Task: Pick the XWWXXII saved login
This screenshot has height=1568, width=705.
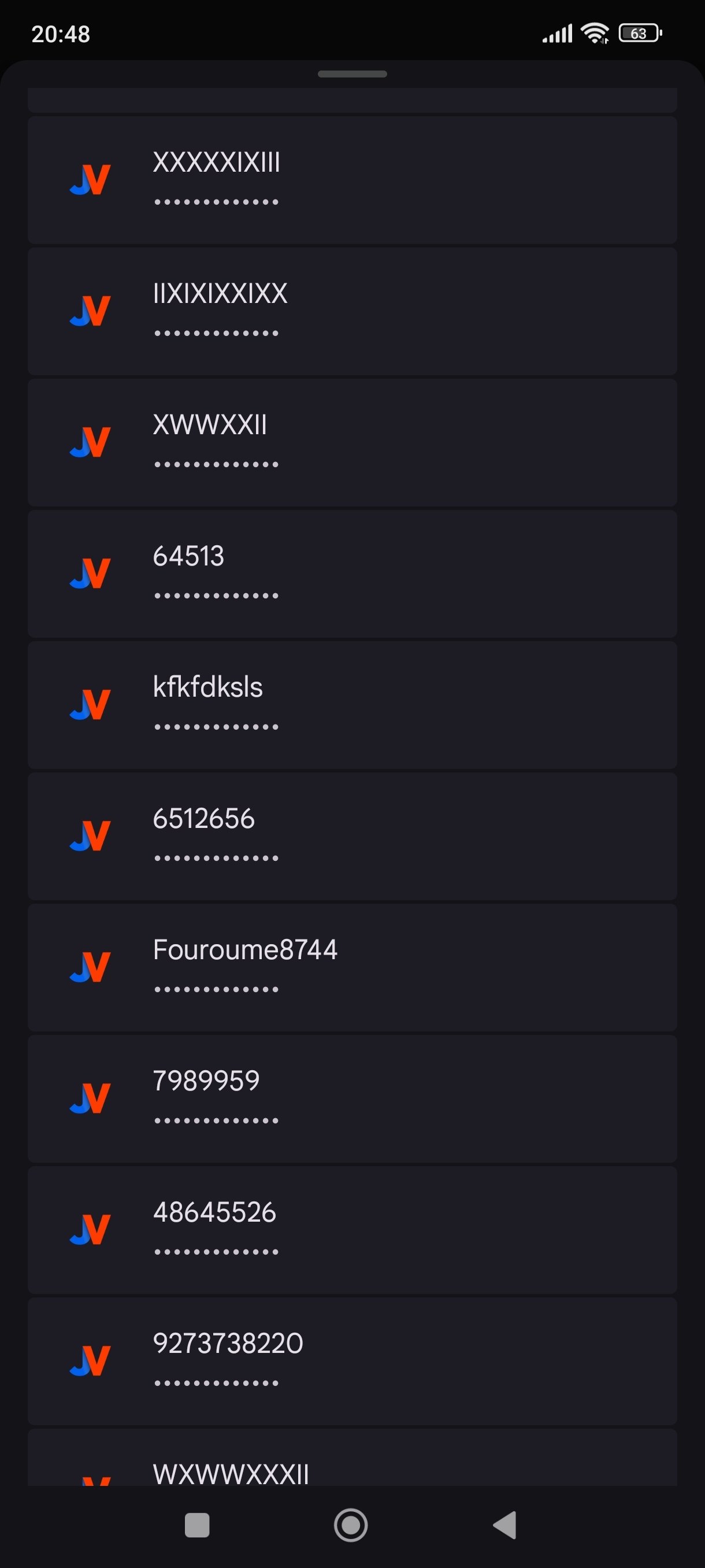Action: pos(352,442)
